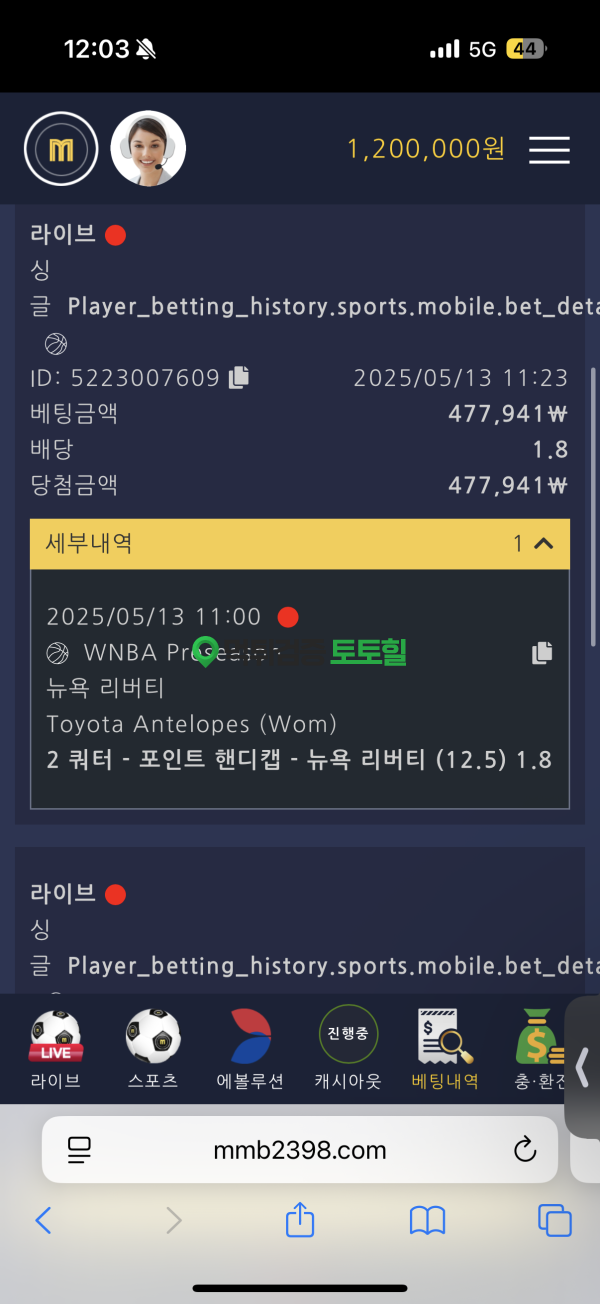Reload the page in Safari
The image size is (600, 1304).
click(x=525, y=1150)
